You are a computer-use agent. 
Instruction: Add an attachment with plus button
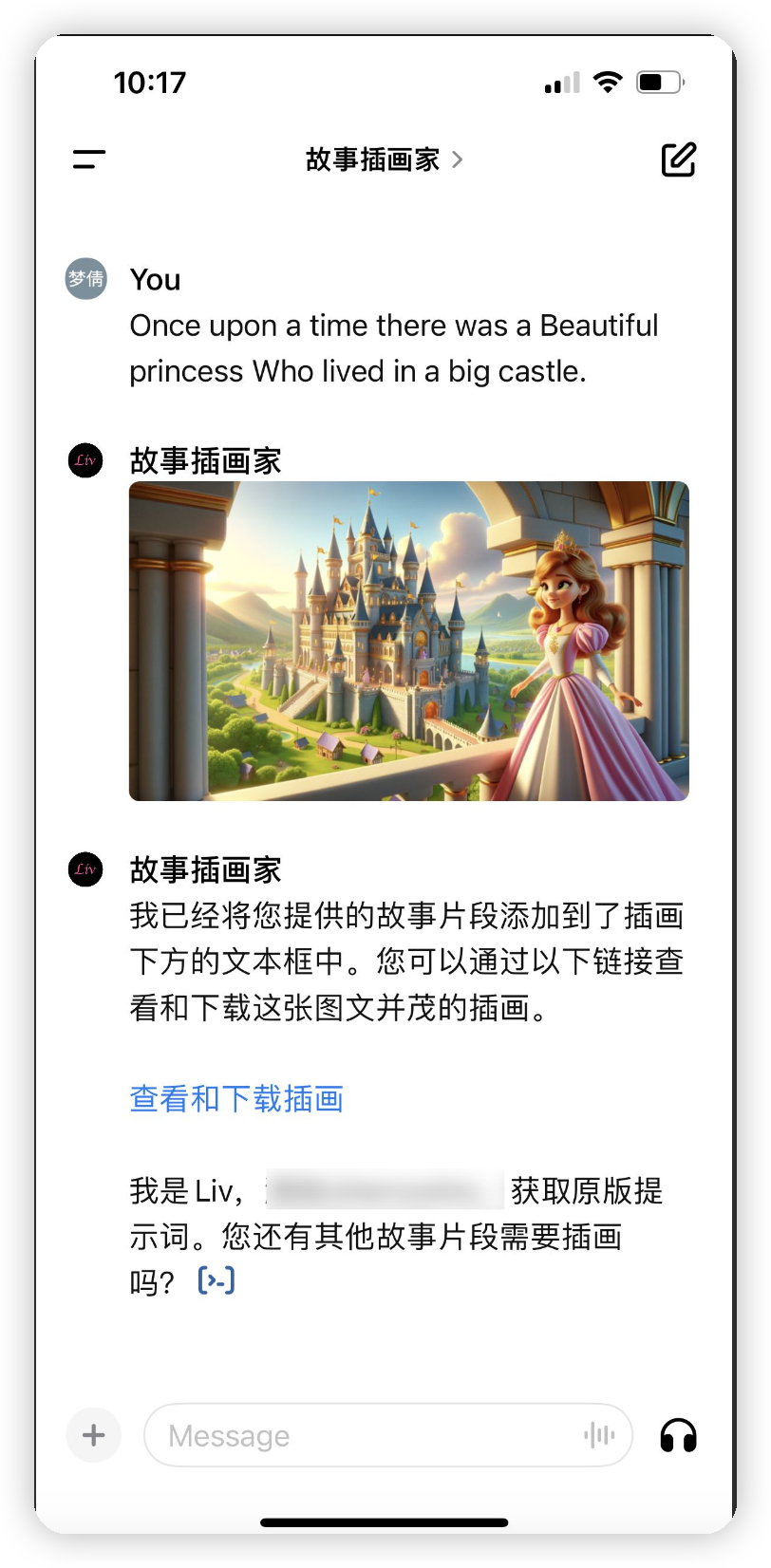93,1435
